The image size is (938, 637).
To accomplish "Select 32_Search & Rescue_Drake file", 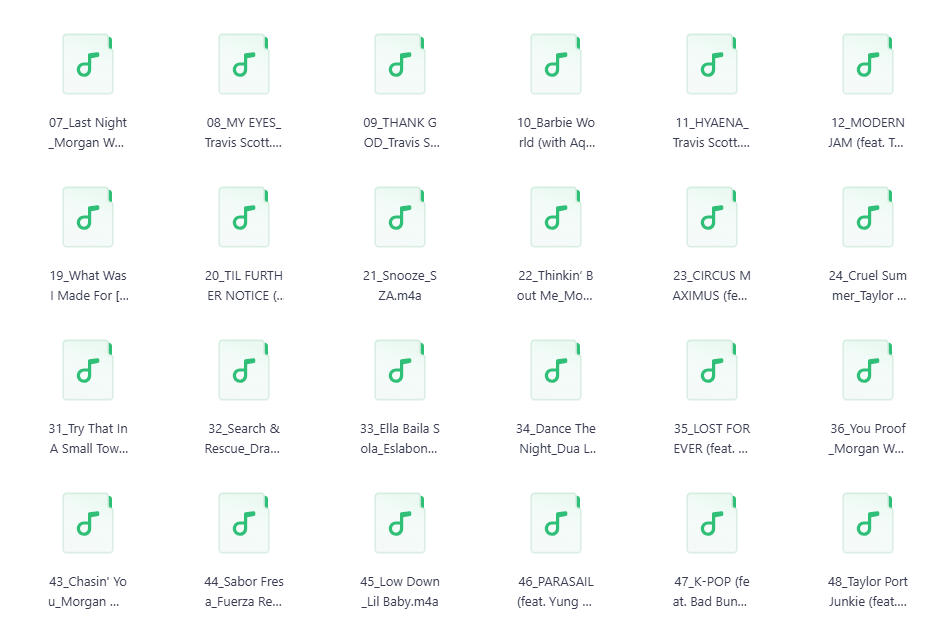I will [x=244, y=370].
